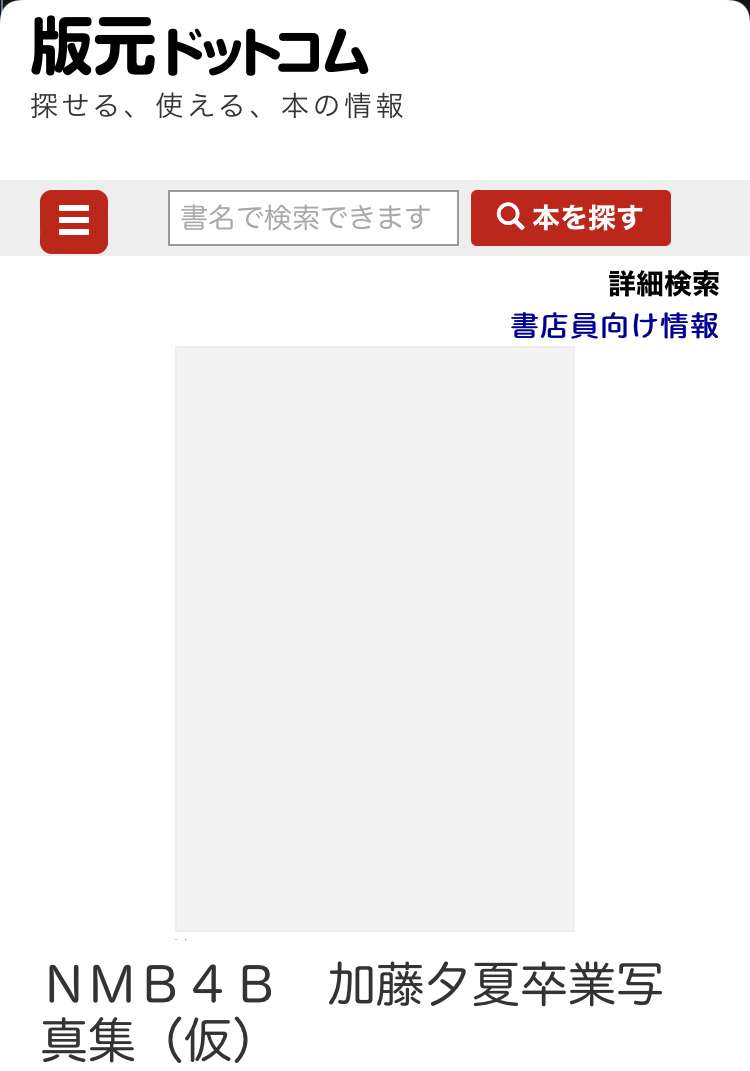
Task: Tap the 本を探す search button
Action: tap(570, 218)
